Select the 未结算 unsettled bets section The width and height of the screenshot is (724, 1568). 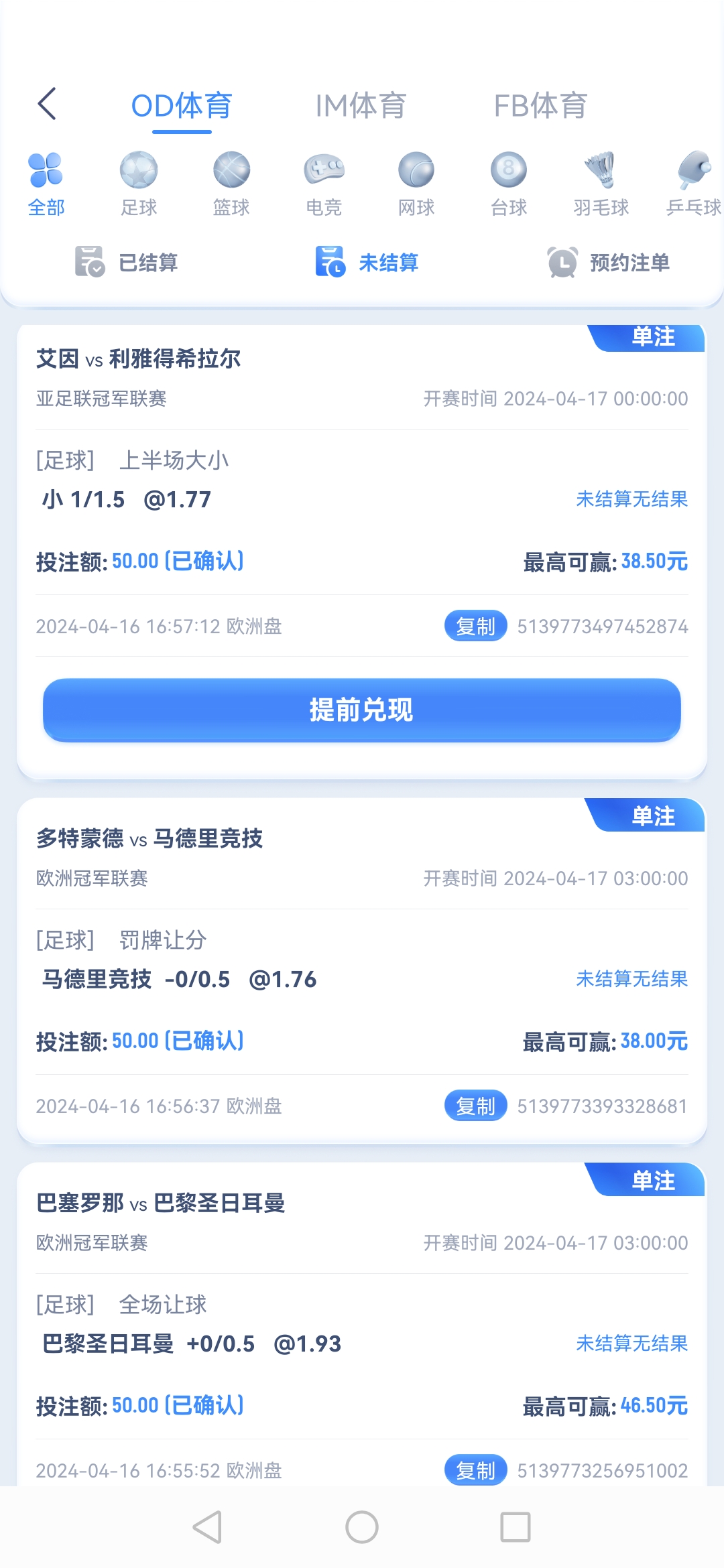[367, 262]
